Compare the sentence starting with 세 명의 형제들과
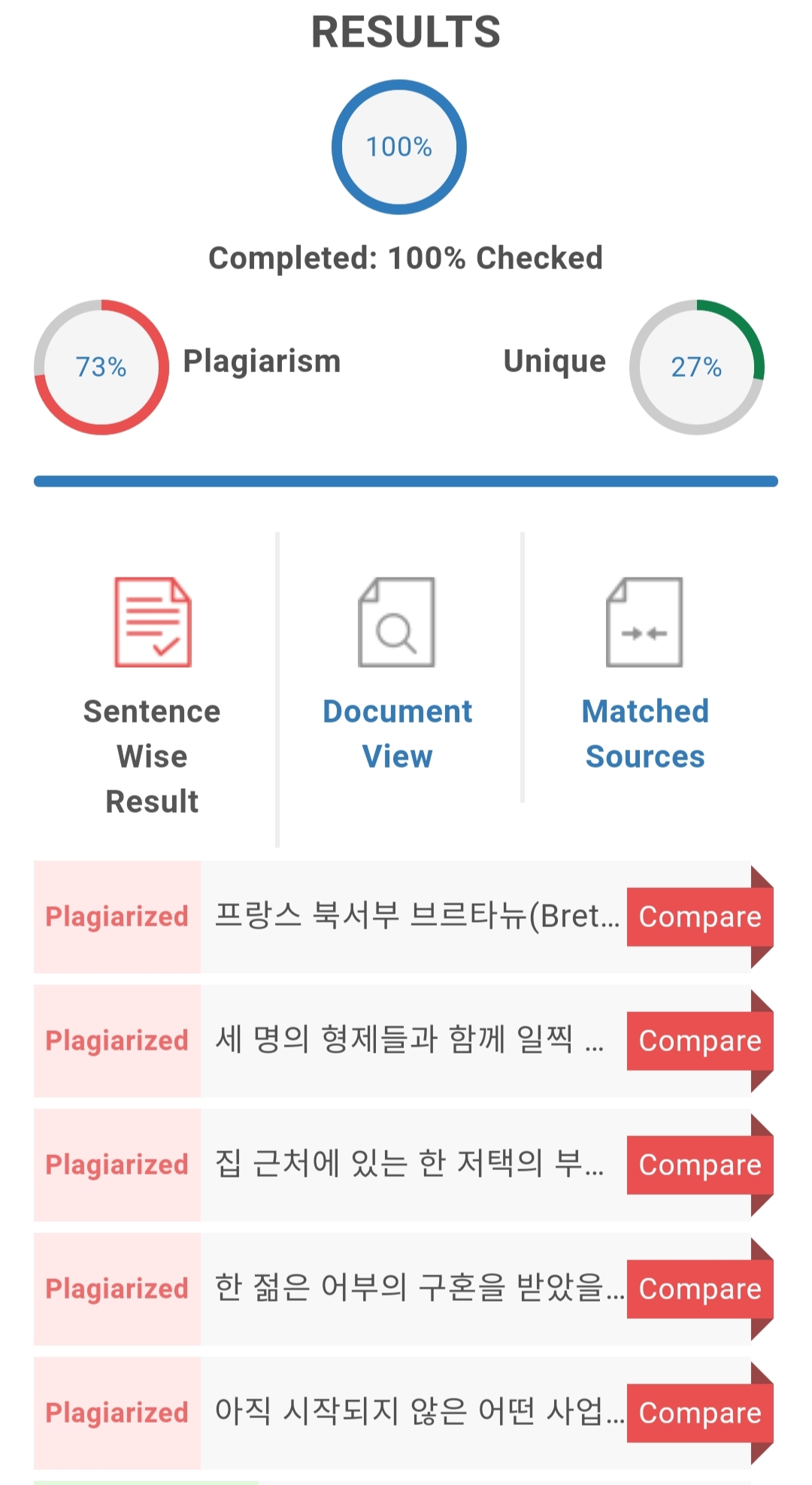The width and height of the screenshot is (812, 1485). [x=700, y=1041]
